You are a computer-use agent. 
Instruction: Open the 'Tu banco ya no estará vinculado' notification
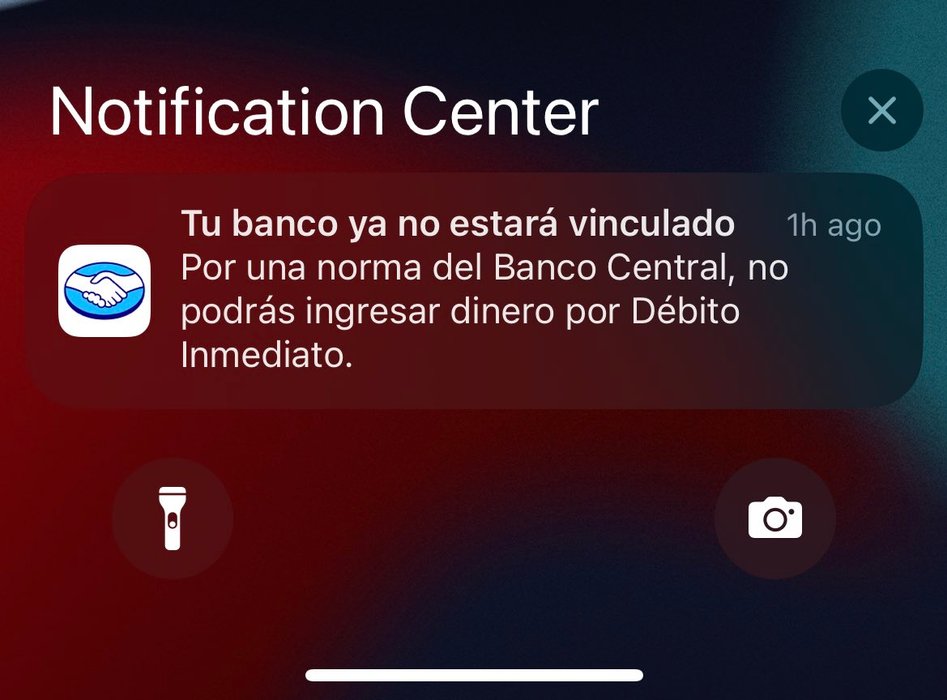tap(472, 290)
